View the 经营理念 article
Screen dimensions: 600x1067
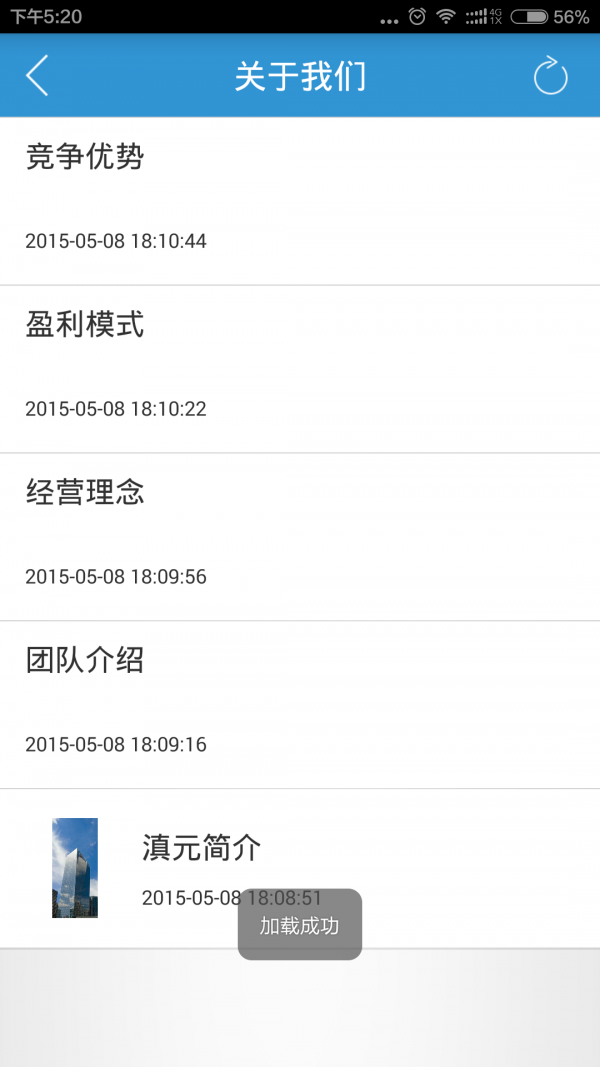tap(300, 537)
